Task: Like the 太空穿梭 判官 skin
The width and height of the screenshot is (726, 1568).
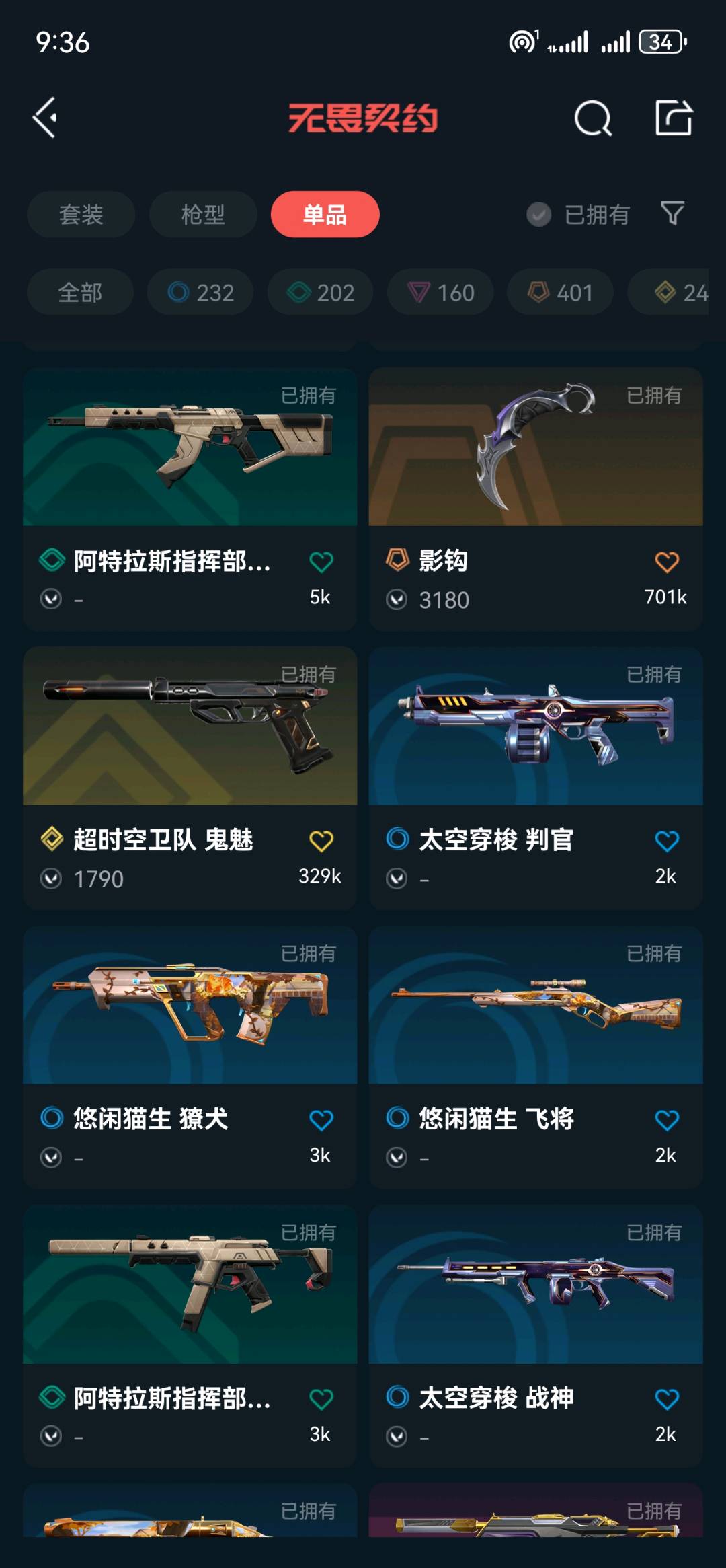Action: [x=666, y=841]
